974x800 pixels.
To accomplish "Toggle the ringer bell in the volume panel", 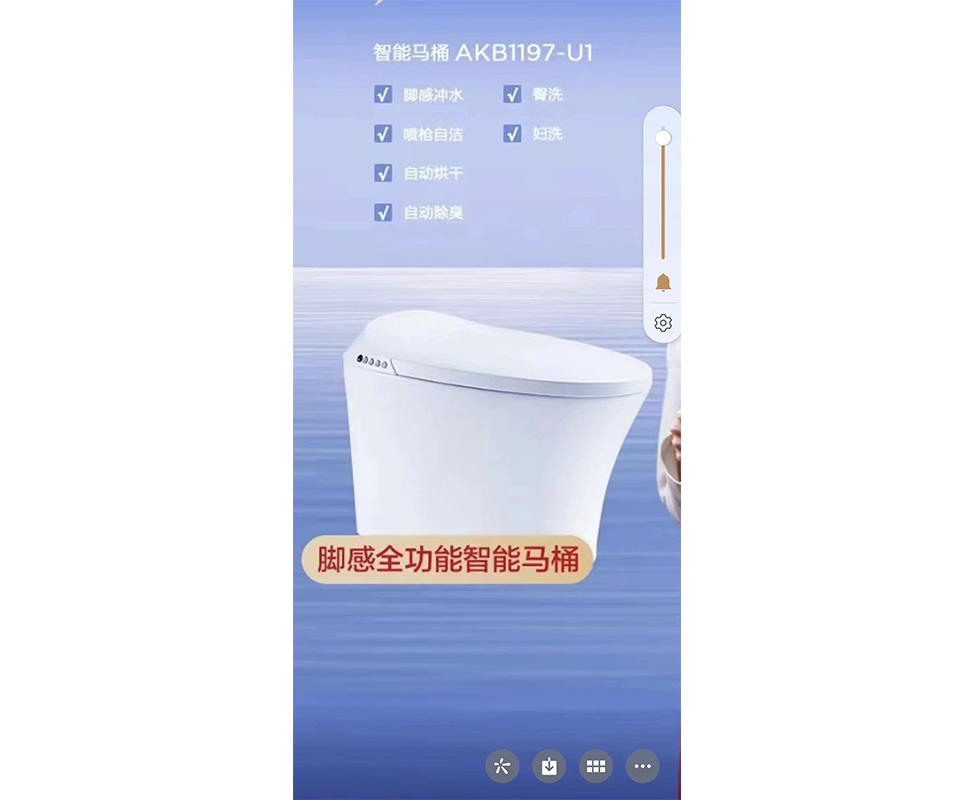I will point(663,283).
